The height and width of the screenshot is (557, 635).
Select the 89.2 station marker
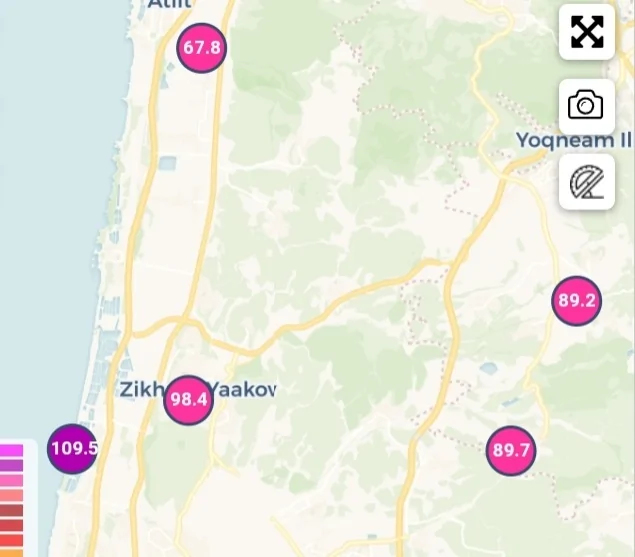point(577,301)
